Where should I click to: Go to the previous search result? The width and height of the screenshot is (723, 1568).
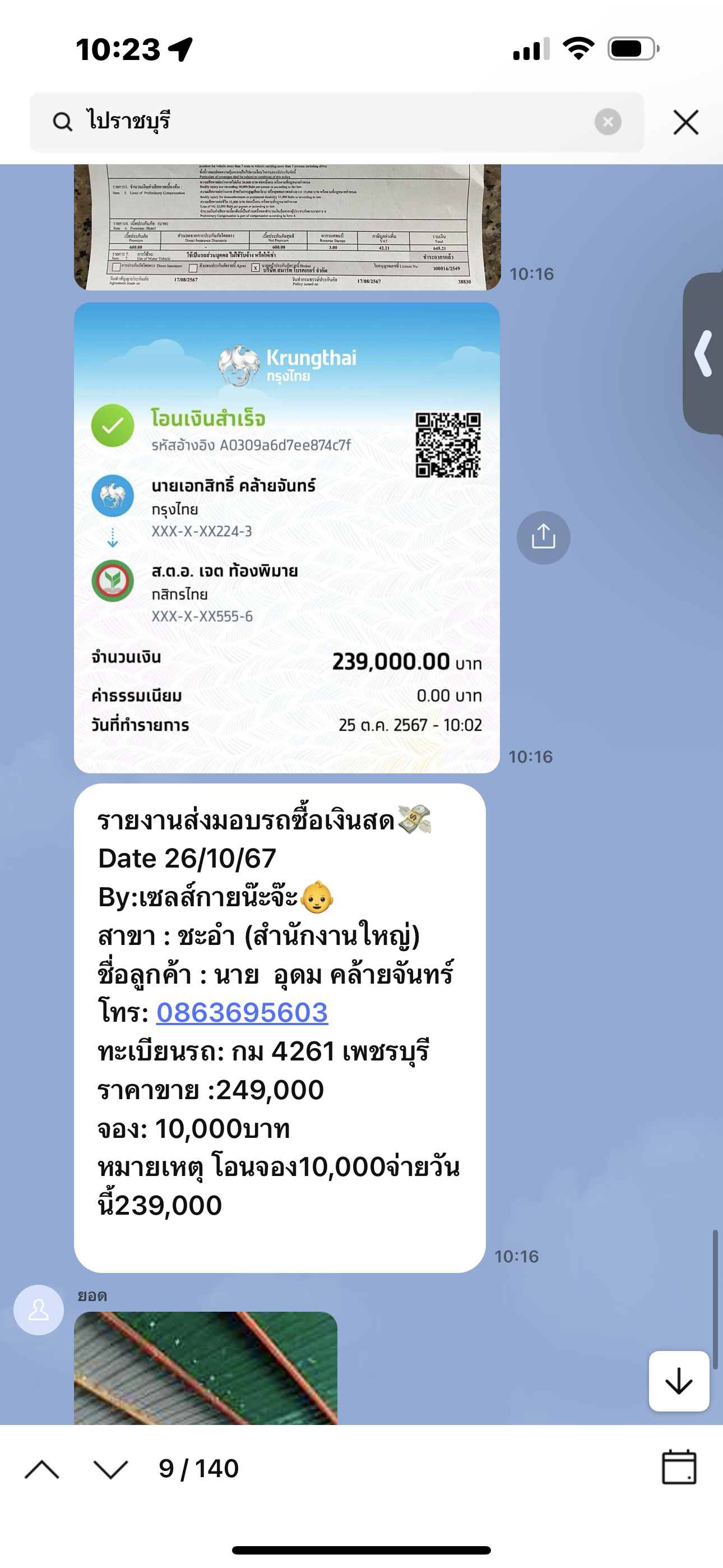point(42,1469)
